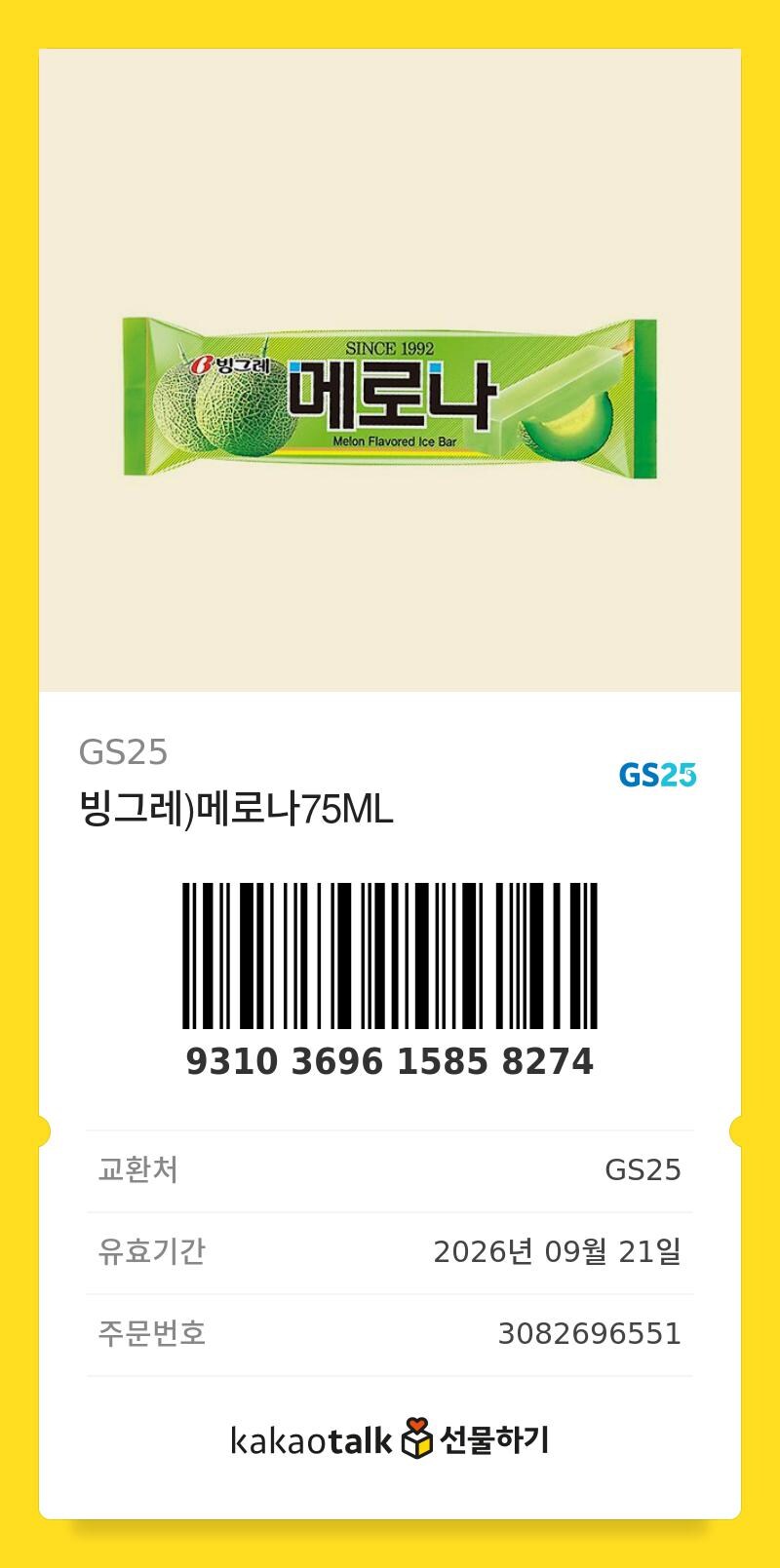780x1568 pixels.
Task: Select the Melona ice bar product image
Action: tap(390, 400)
